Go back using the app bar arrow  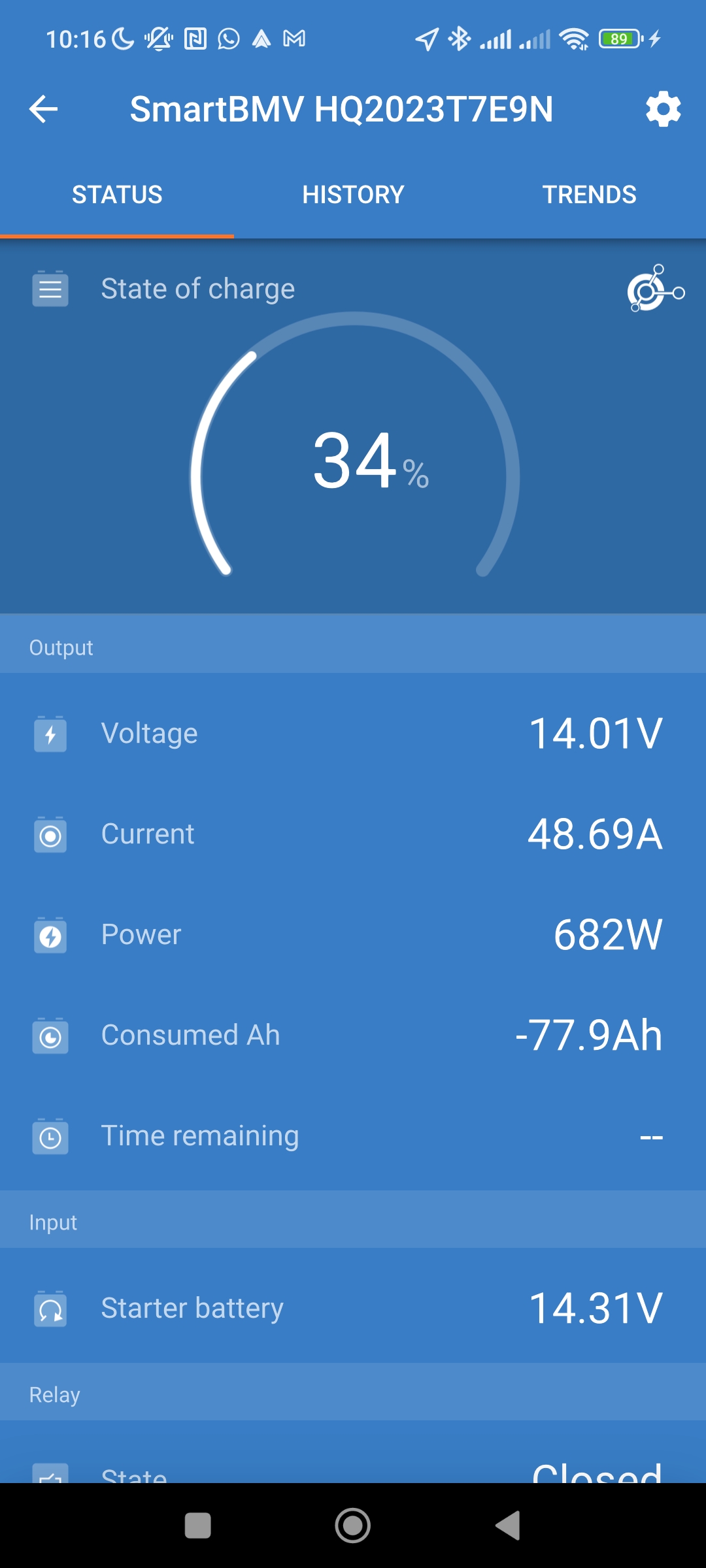point(44,109)
